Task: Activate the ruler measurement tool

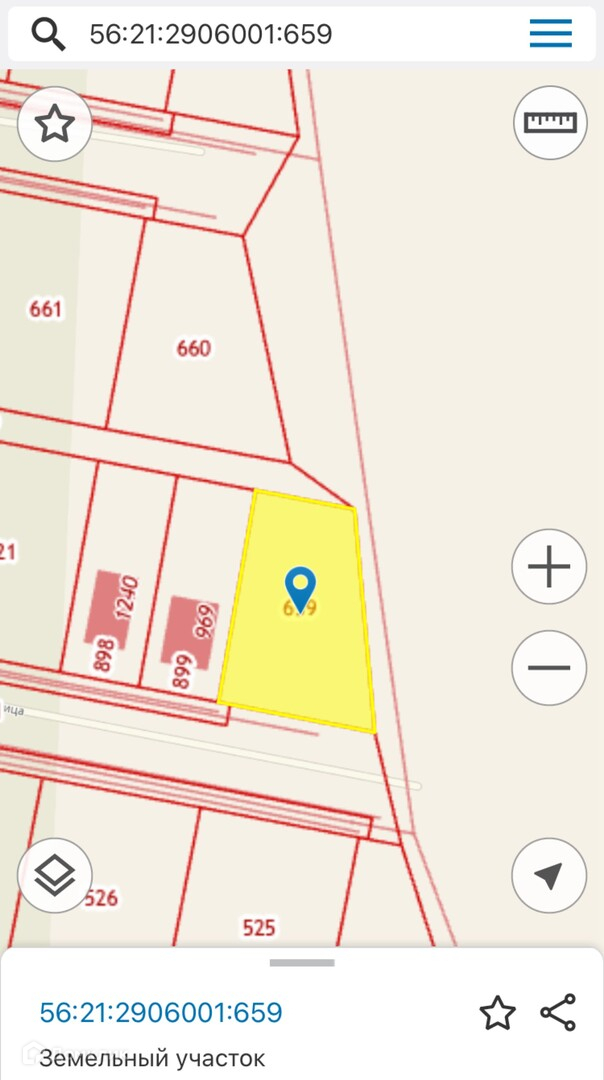Action: pos(550,123)
